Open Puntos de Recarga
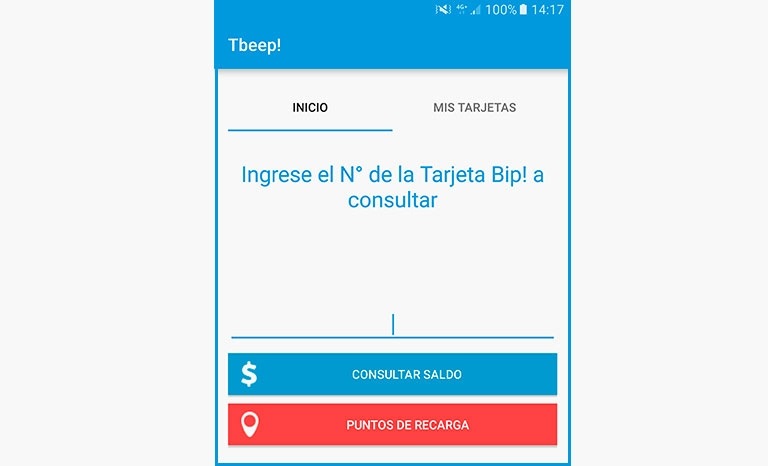This screenshot has height=466, width=768. [x=392, y=425]
